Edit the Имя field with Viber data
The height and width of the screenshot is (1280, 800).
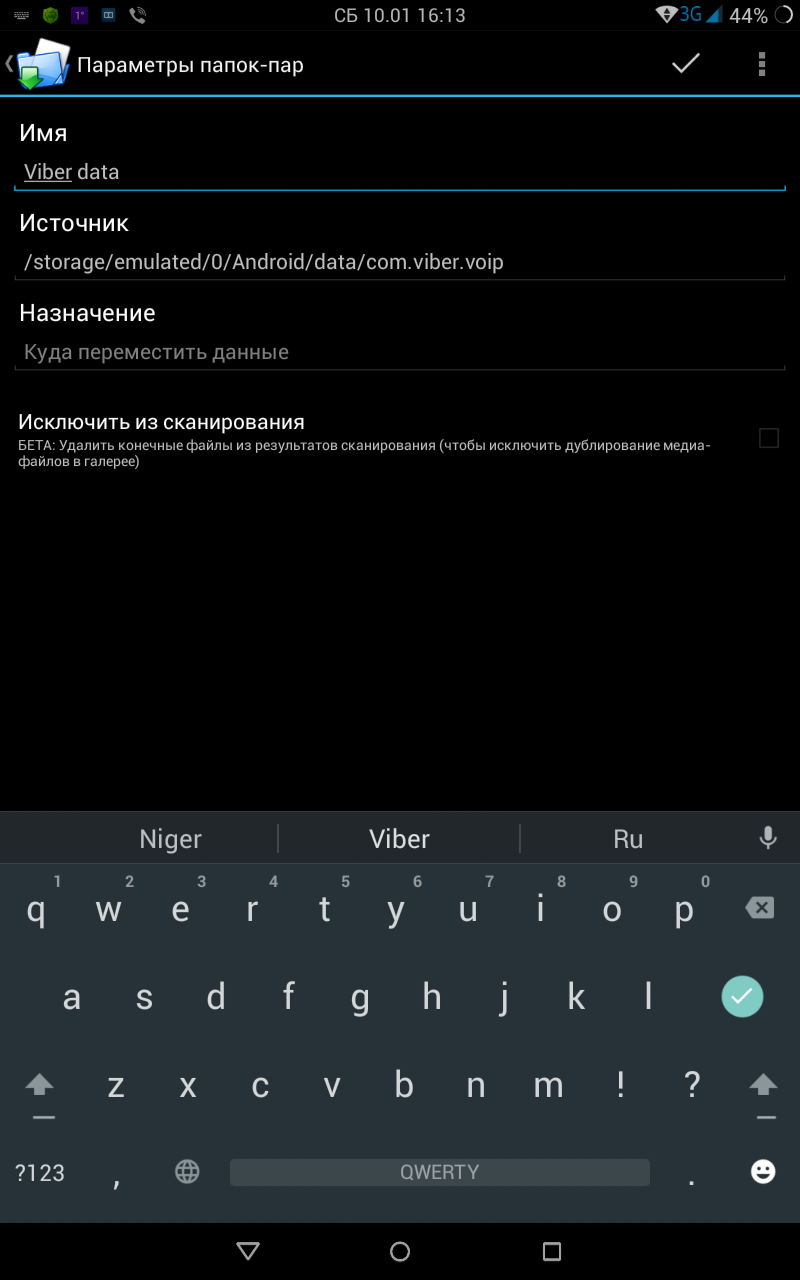tap(400, 172)
